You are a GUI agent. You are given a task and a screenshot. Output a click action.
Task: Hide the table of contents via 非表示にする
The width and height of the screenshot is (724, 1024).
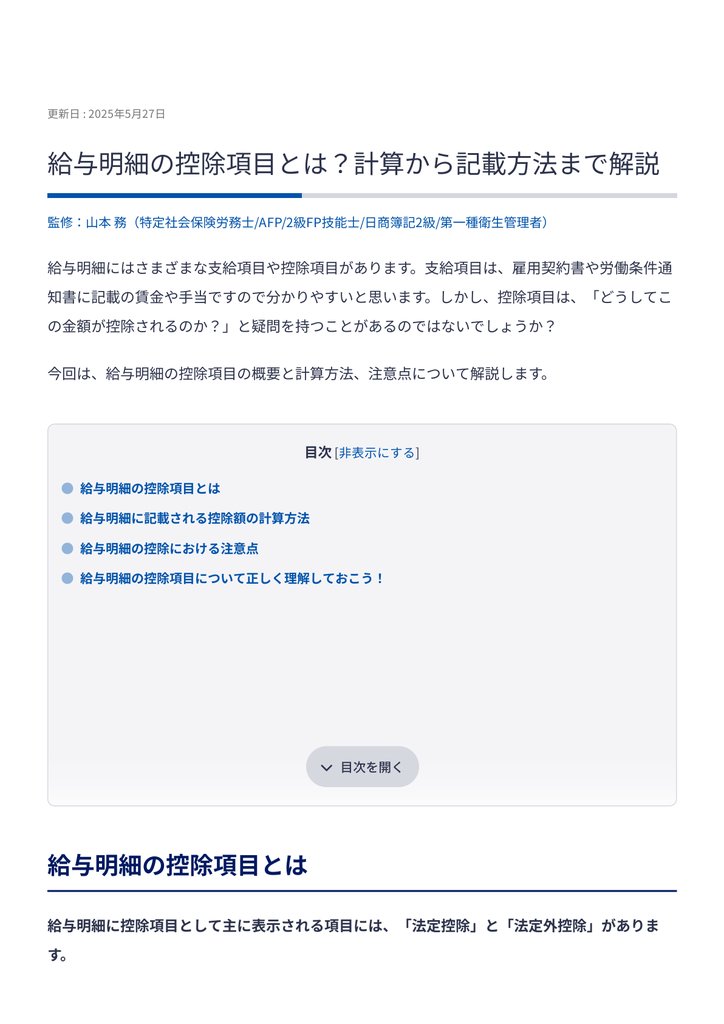pos(377,453)
